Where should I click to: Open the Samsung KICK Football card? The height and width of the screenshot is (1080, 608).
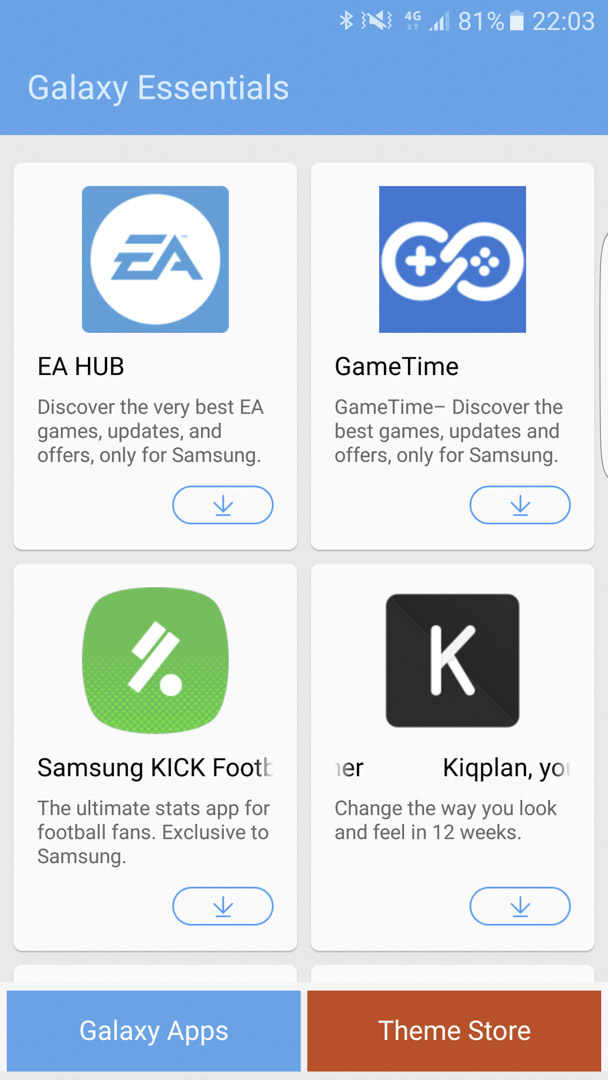point(155,757)
